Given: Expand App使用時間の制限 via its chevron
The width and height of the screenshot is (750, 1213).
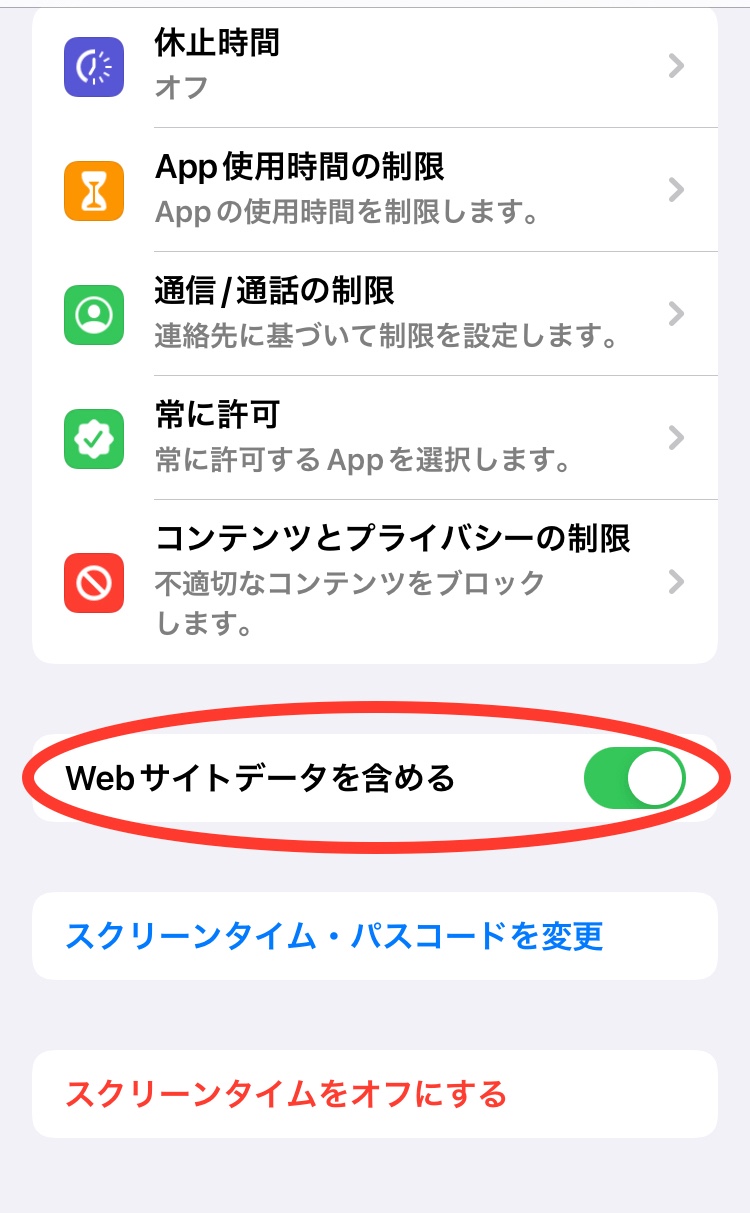Looking at the screenshot, I should 676,190.
